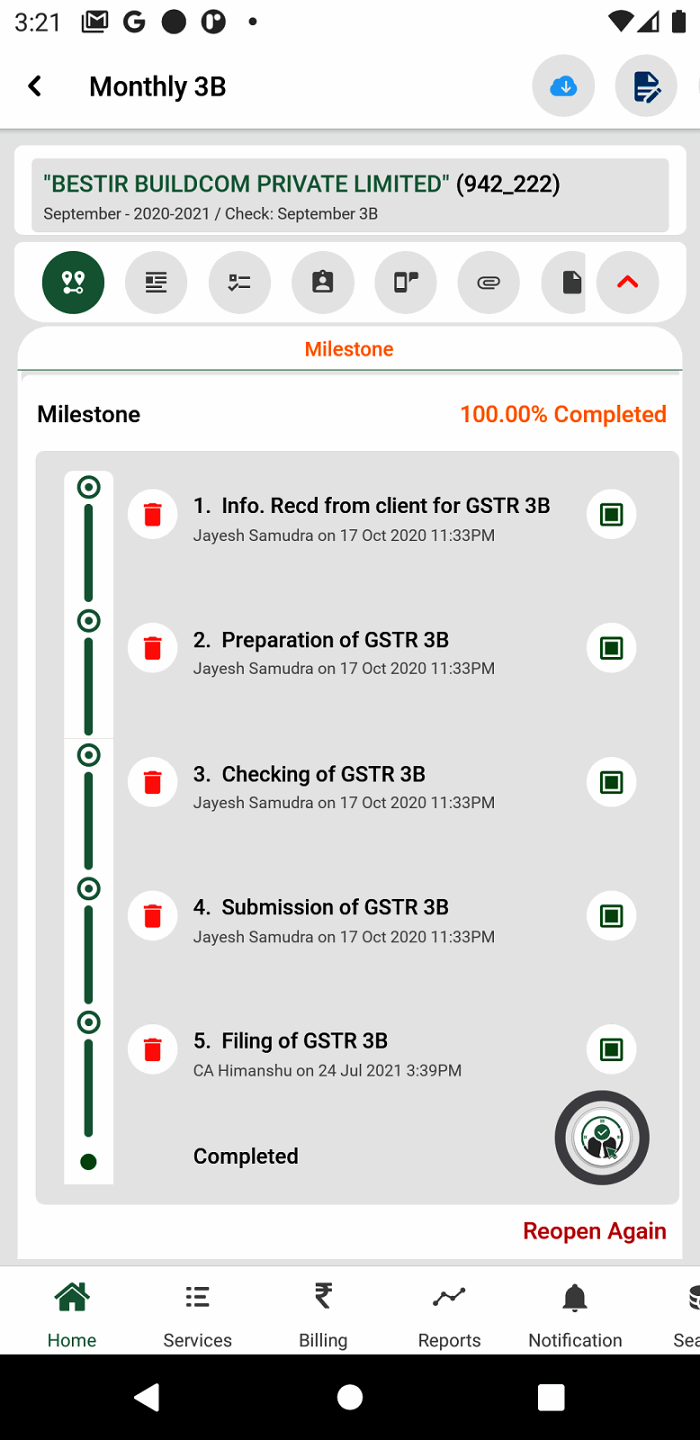Go to the Reports tab

[449, 1315]
